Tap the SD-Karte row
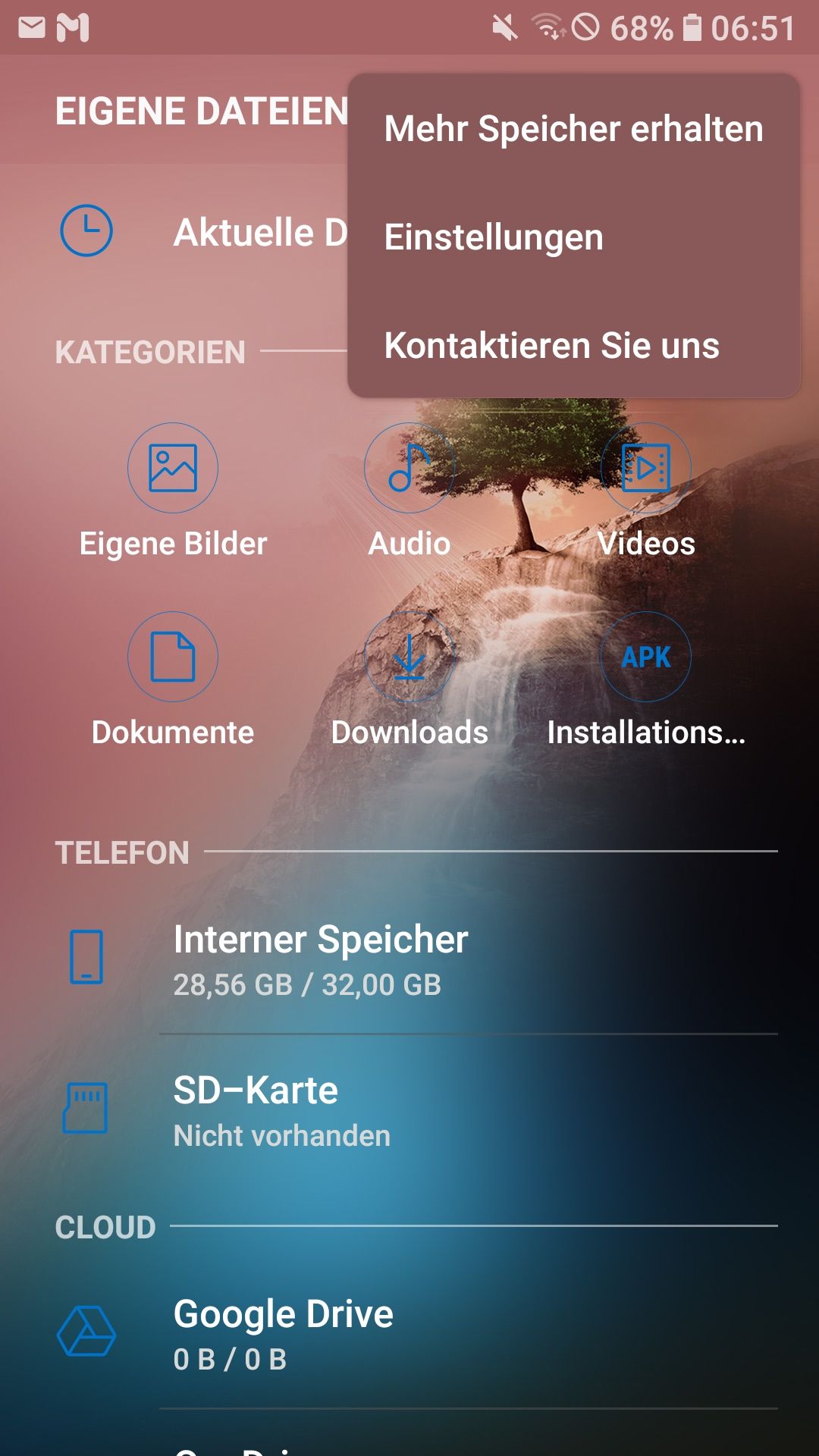Screen dimensions: 819x1456 coord(409,1110)
